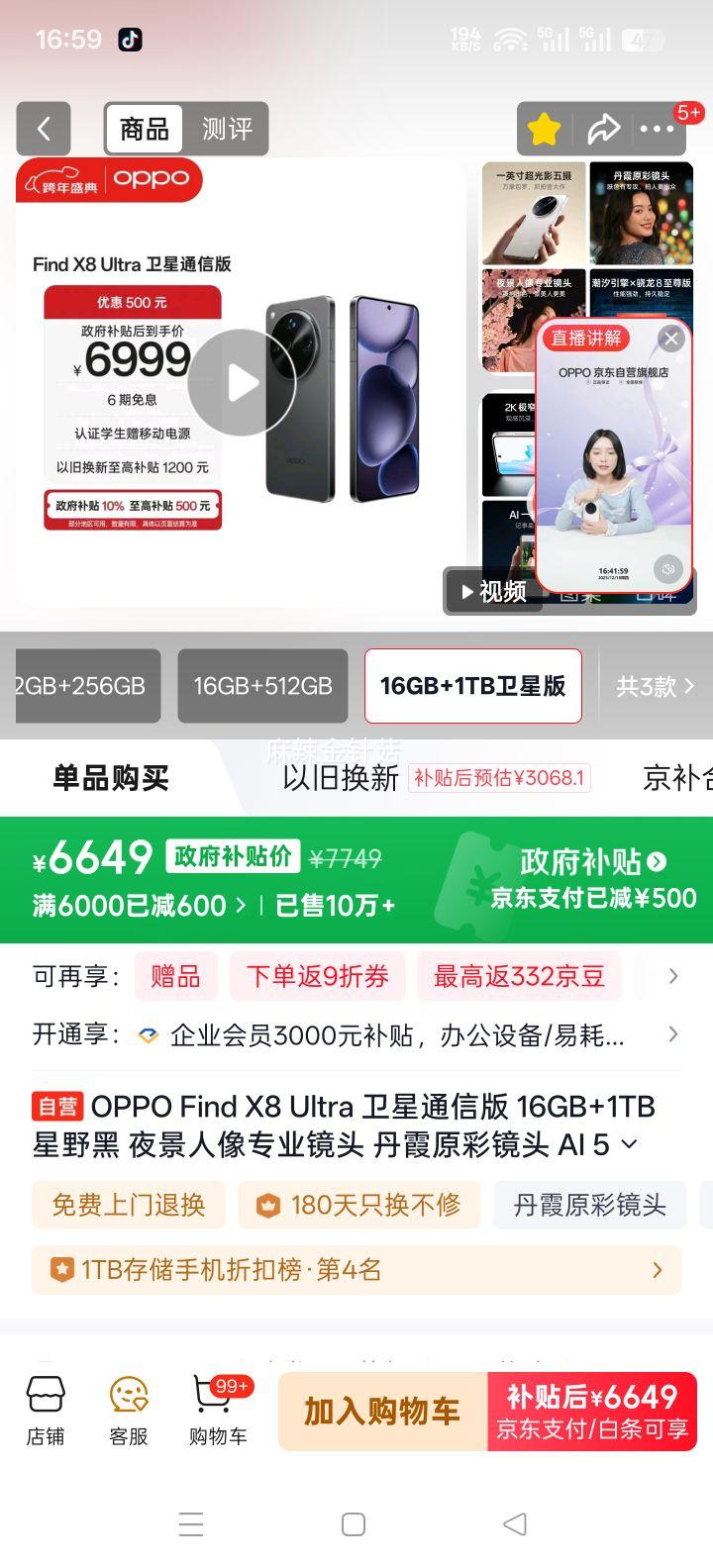Tap the star to favorite this product
This screenshot has width=713, height=1568.
[x=543, y=129]
